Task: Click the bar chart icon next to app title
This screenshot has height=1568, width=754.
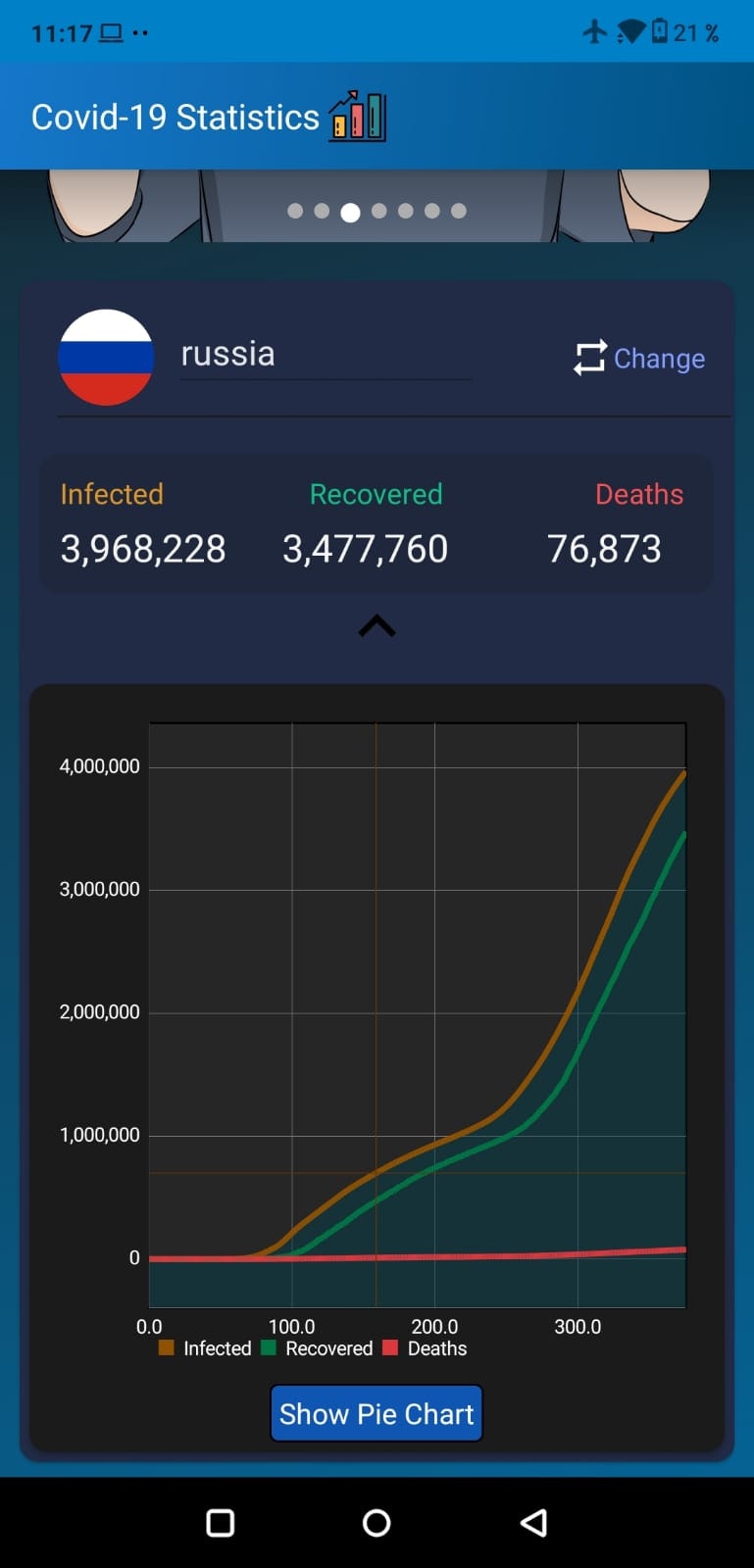Action: [x=357, y=116]
